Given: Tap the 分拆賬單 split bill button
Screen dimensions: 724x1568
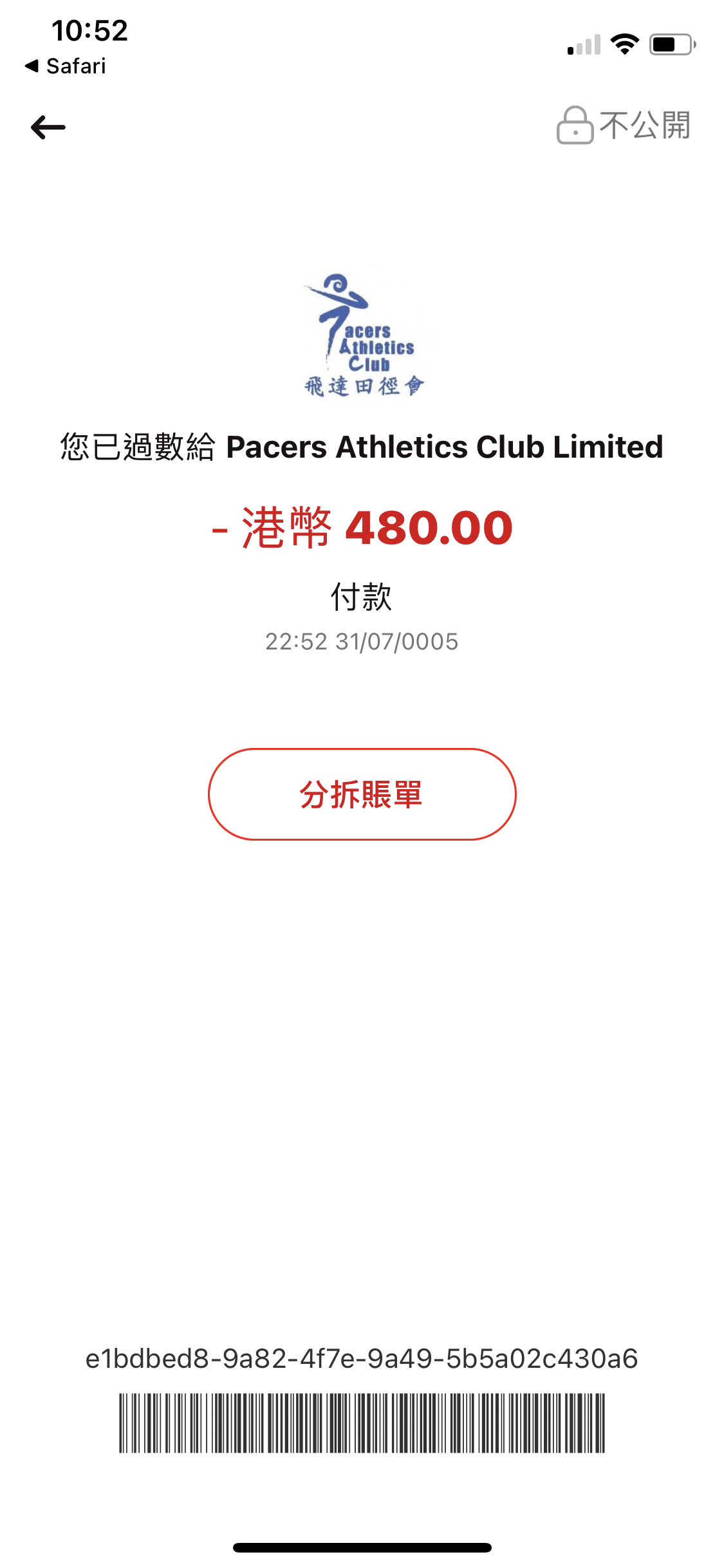Looking at the screenshot, I should click(x=362, y=794).
